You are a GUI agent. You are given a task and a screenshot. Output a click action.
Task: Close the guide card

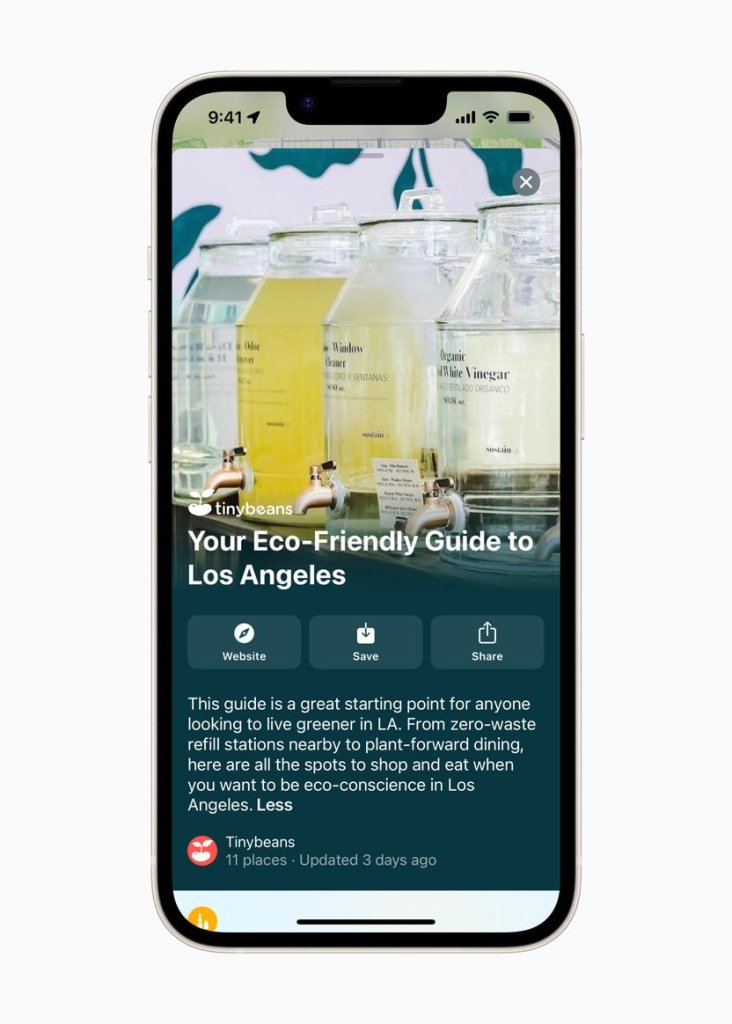(x=526, y=182)
